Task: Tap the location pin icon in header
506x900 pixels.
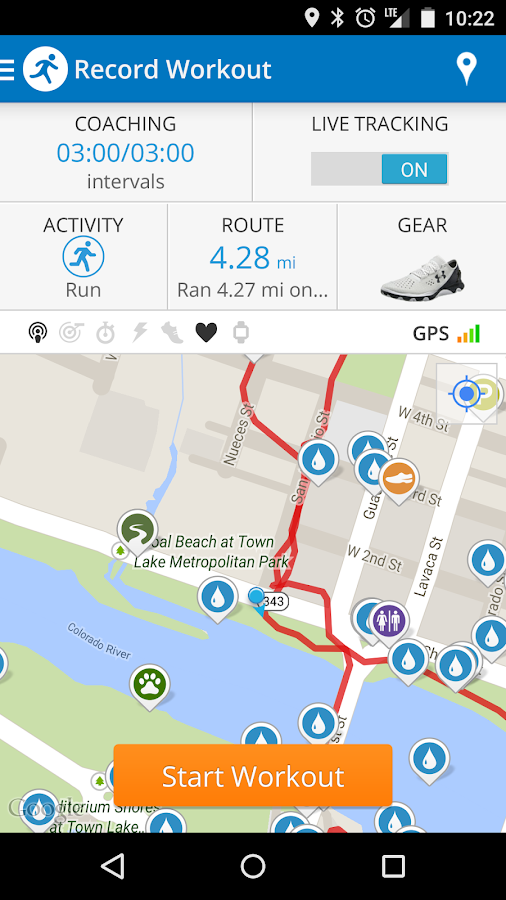Action: tap(466, 69)
